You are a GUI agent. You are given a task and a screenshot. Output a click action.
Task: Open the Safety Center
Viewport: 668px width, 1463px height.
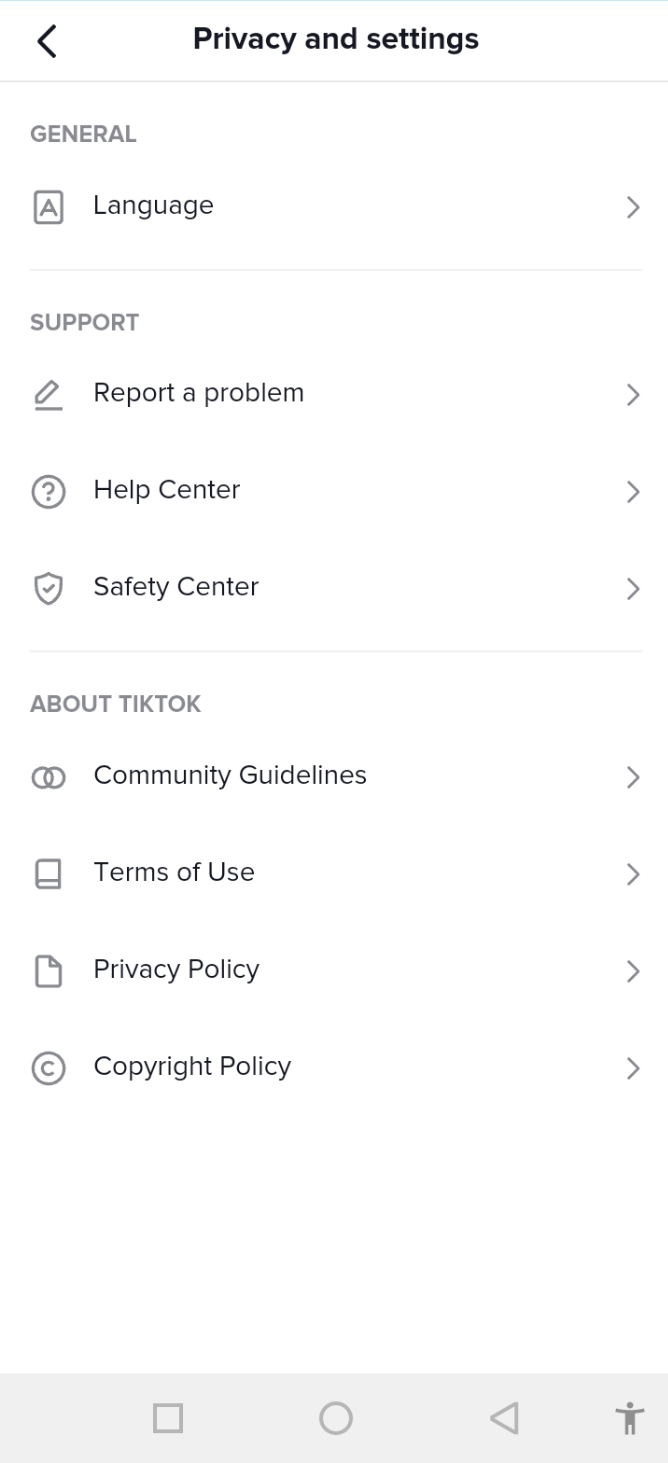click(x=334, y=588)
